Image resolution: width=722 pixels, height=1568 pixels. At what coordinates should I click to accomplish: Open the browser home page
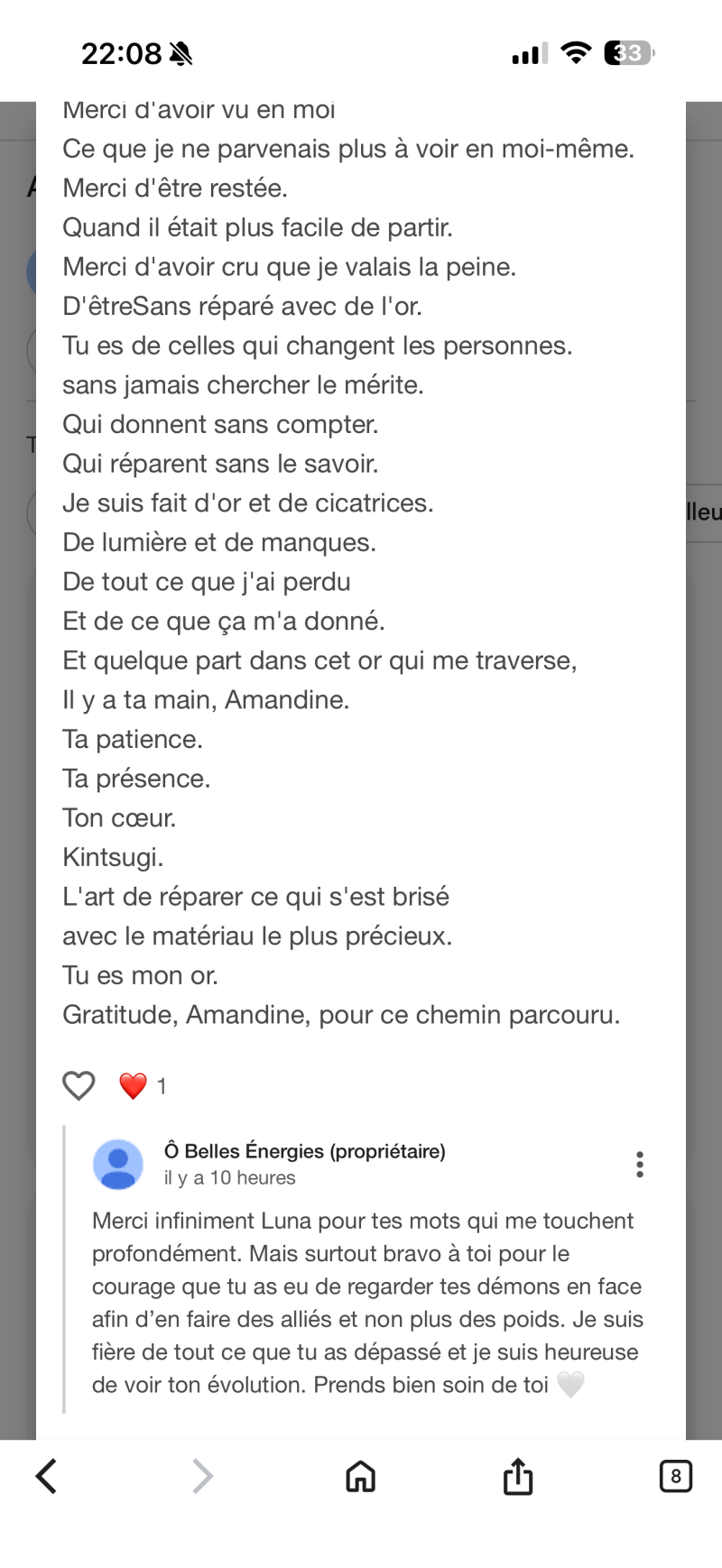[x=361, y=1476]
